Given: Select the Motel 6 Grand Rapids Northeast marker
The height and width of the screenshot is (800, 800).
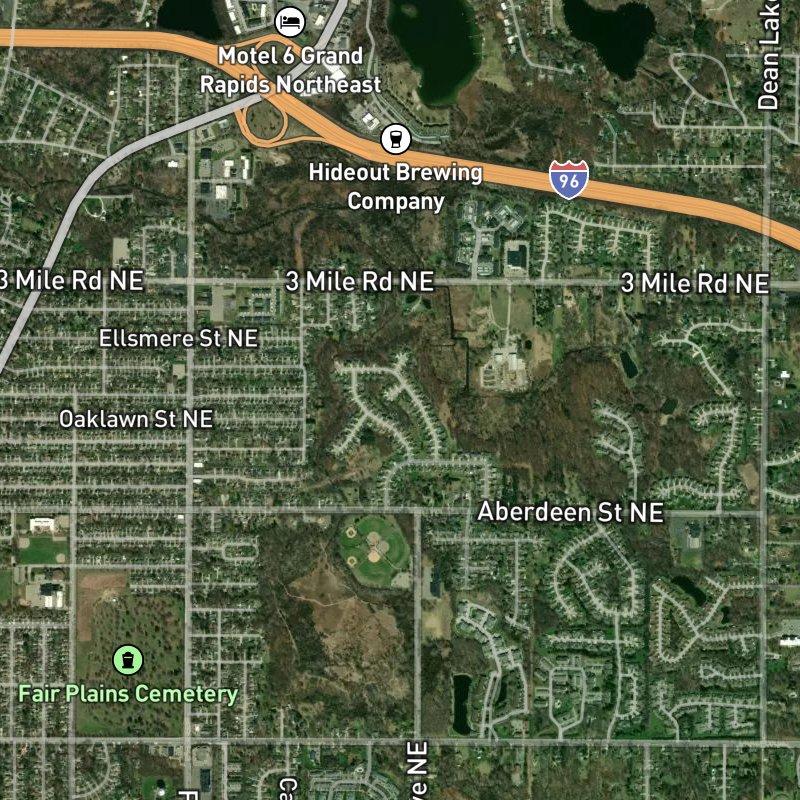Looking at the screenshot, I should (x=288, y=22).
